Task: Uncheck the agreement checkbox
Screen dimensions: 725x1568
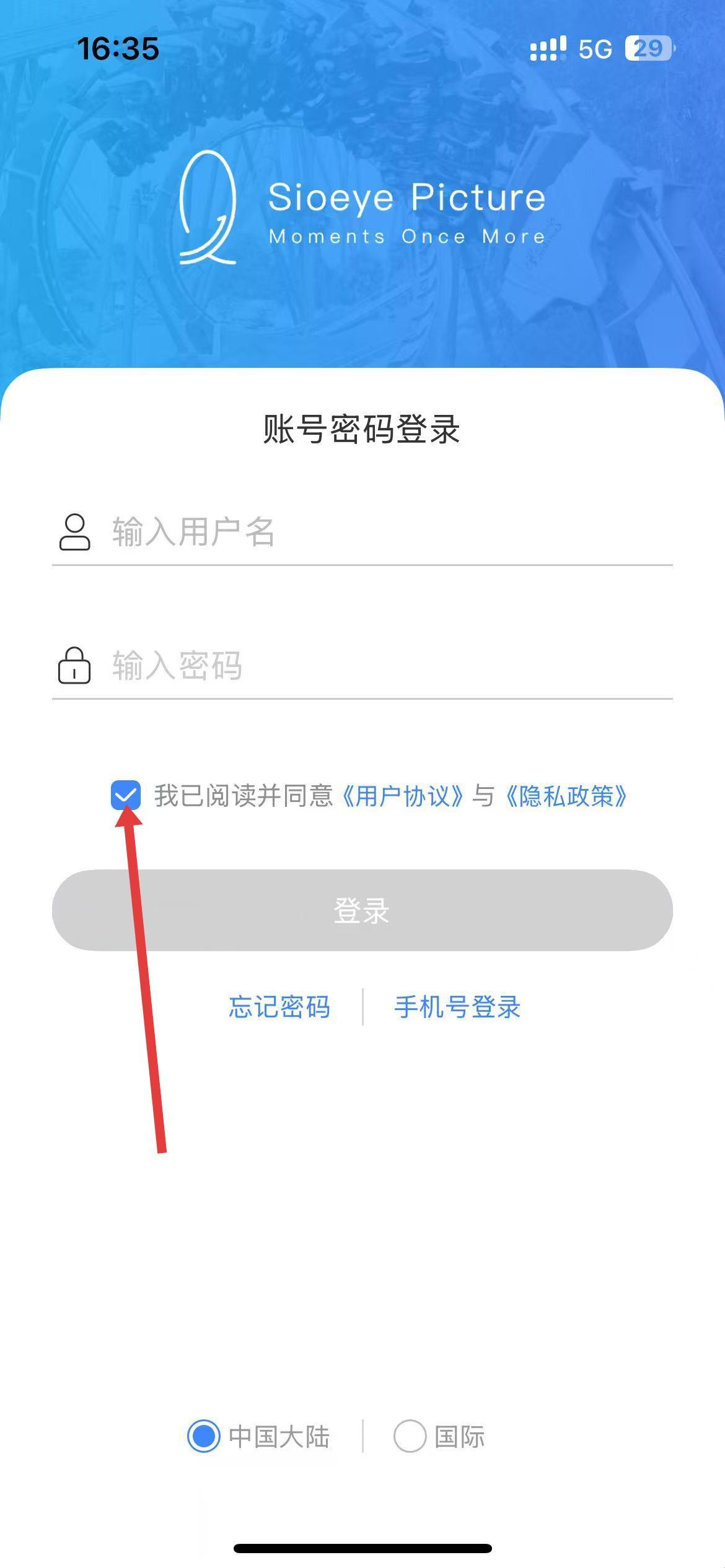Action: pos(126,795)
